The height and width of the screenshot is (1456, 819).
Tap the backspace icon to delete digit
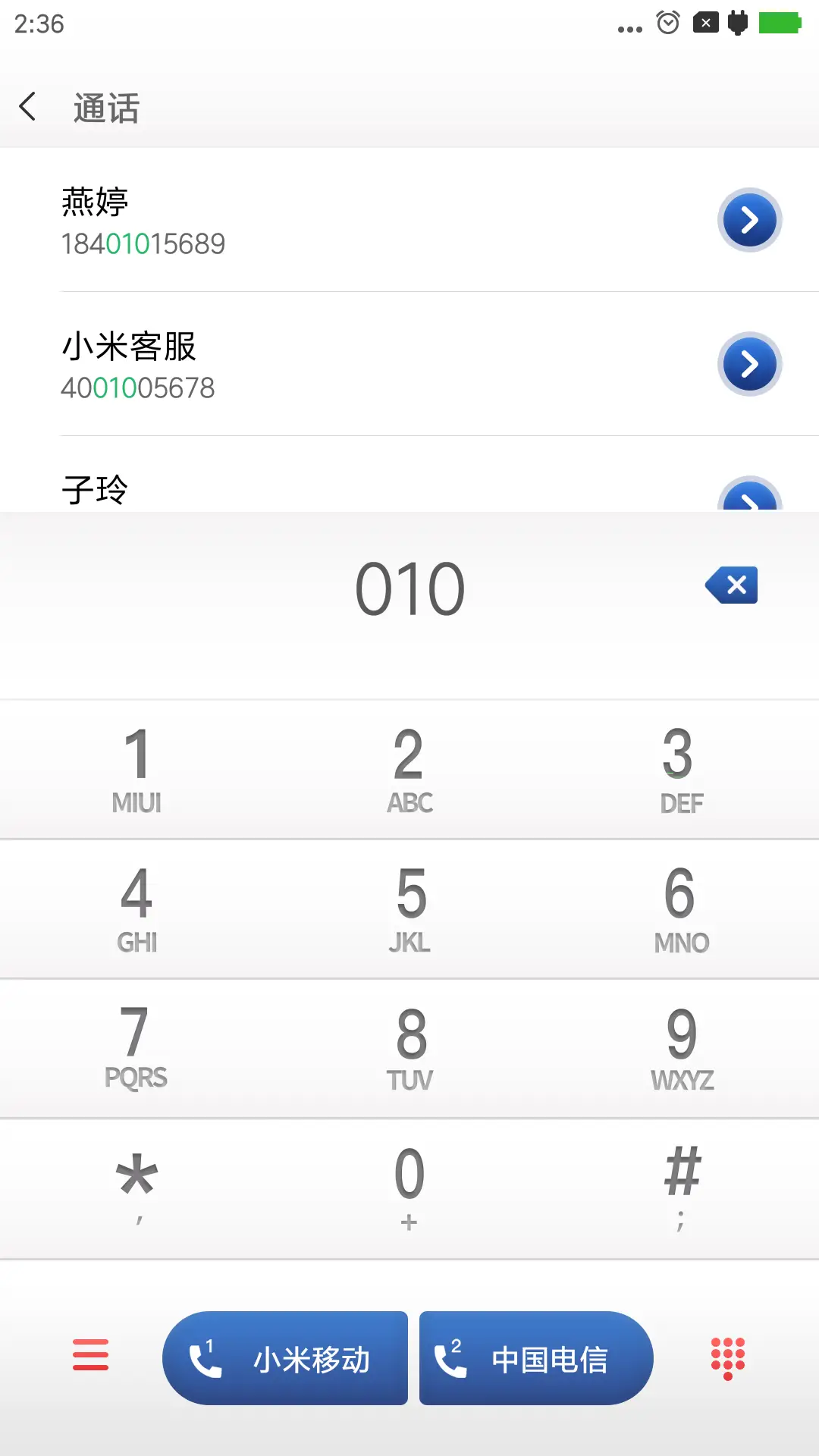click(730, 585)
